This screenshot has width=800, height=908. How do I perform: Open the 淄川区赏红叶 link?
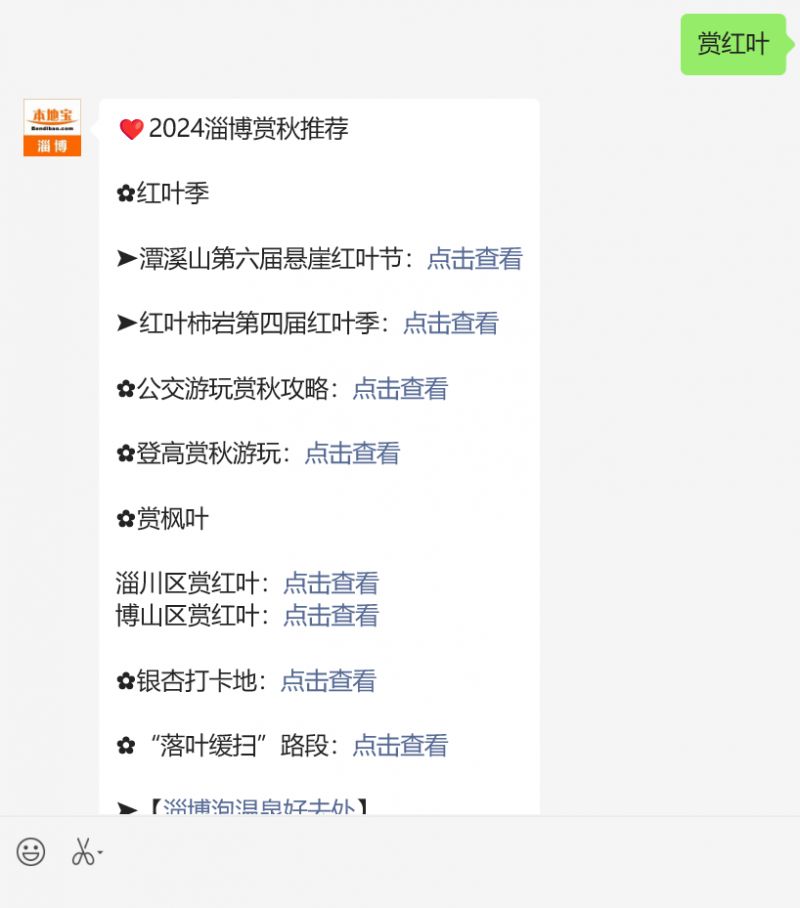coord(331,583)
